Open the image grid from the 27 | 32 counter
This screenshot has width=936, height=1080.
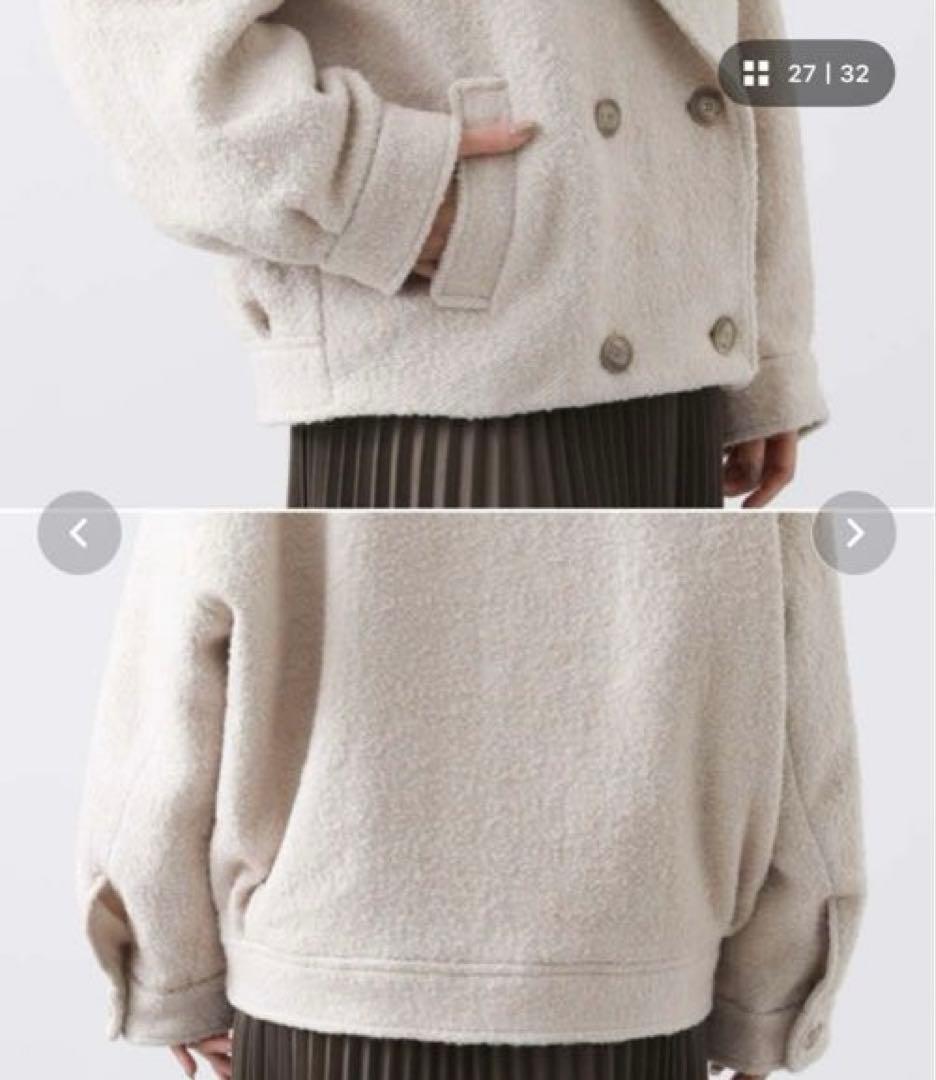(x=806, y=73)
